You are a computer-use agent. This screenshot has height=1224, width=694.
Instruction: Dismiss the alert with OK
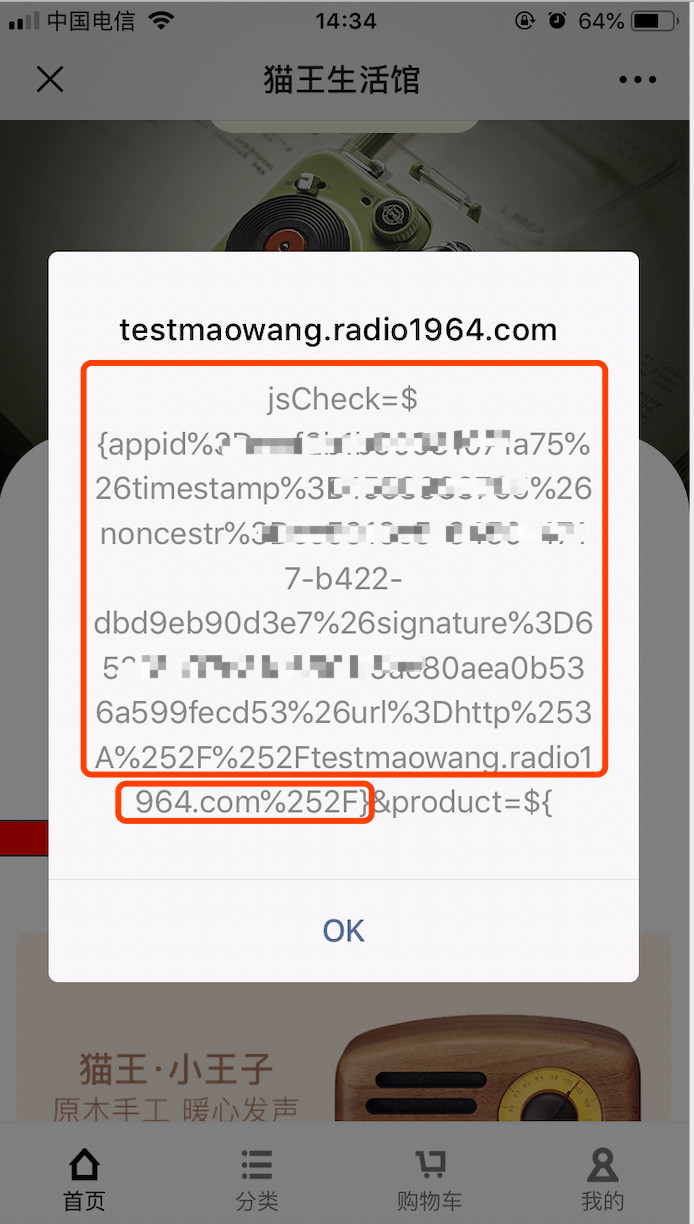click(343, 931)
